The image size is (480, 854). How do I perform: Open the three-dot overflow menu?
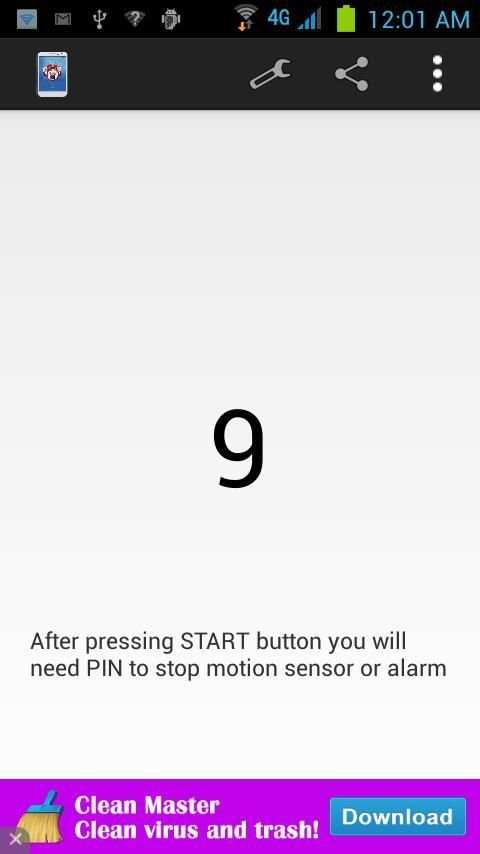437,74
